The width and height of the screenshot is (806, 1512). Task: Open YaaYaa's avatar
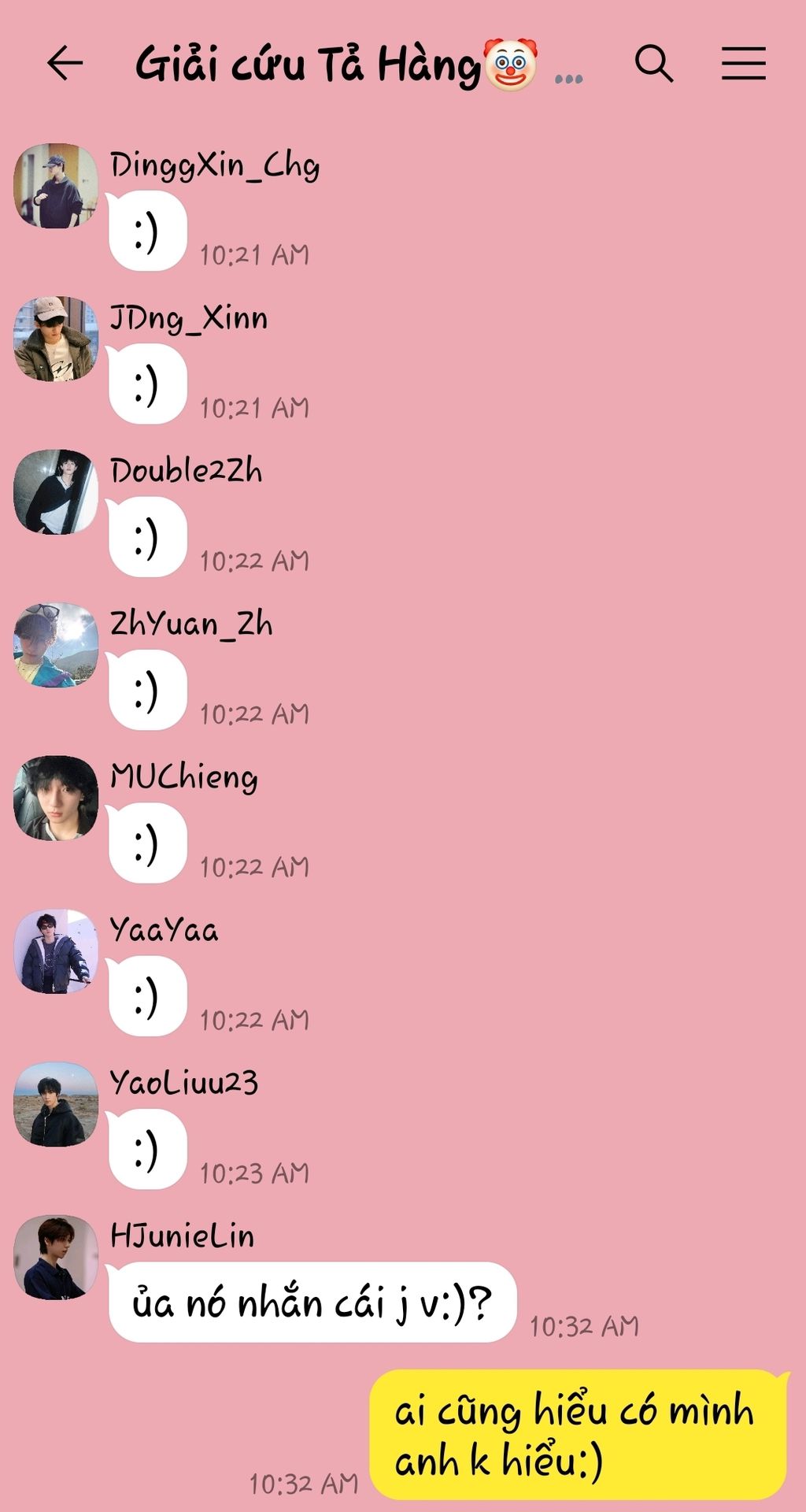[x=56, y=951]
